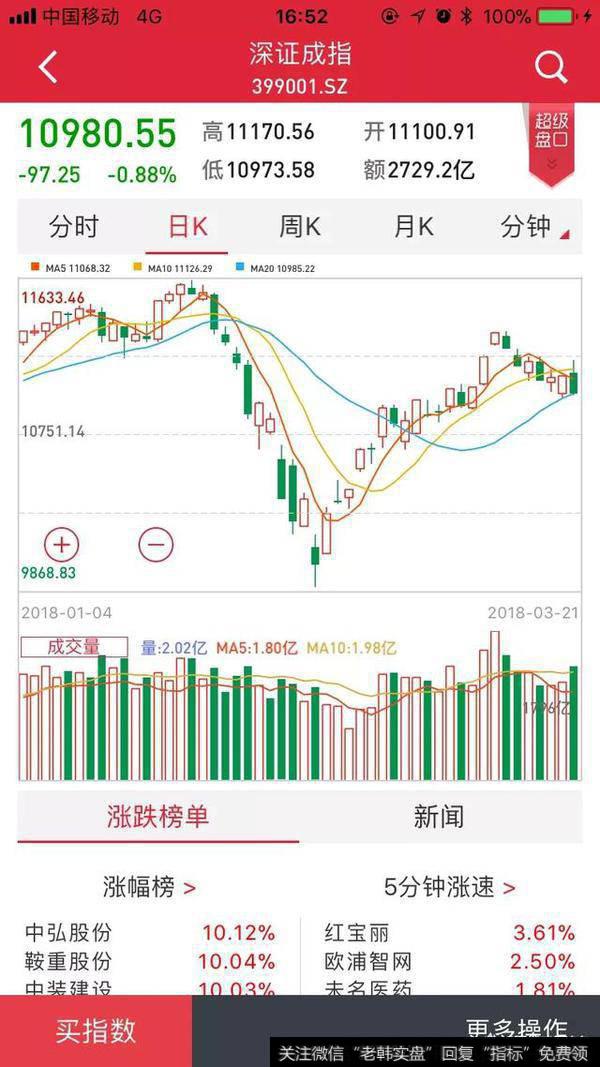Open the 涨幅榜 full list
Screen dimensions: 600x1067
pos(149,886)
